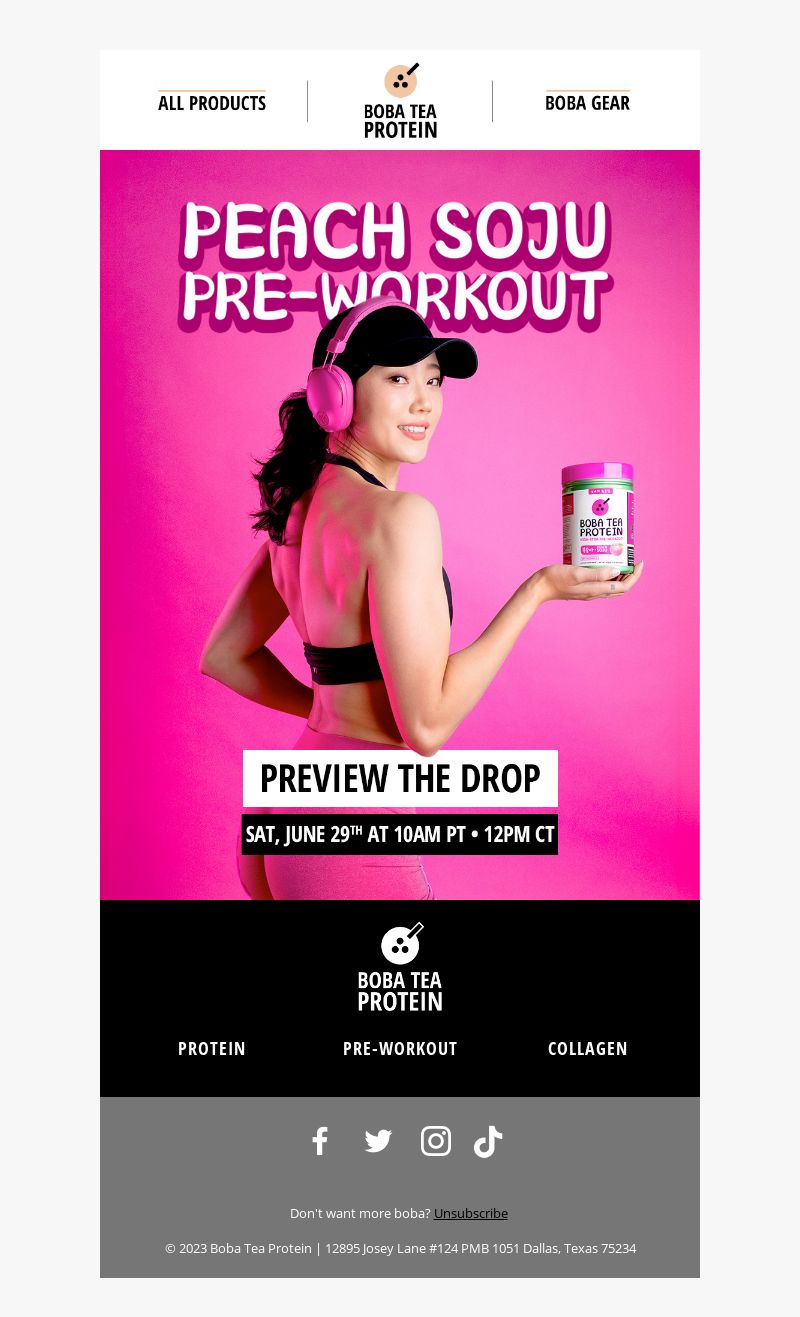Open the Facebook page icon
The height and width of the screenshot is (1317, 800).
coord(320,1141)
